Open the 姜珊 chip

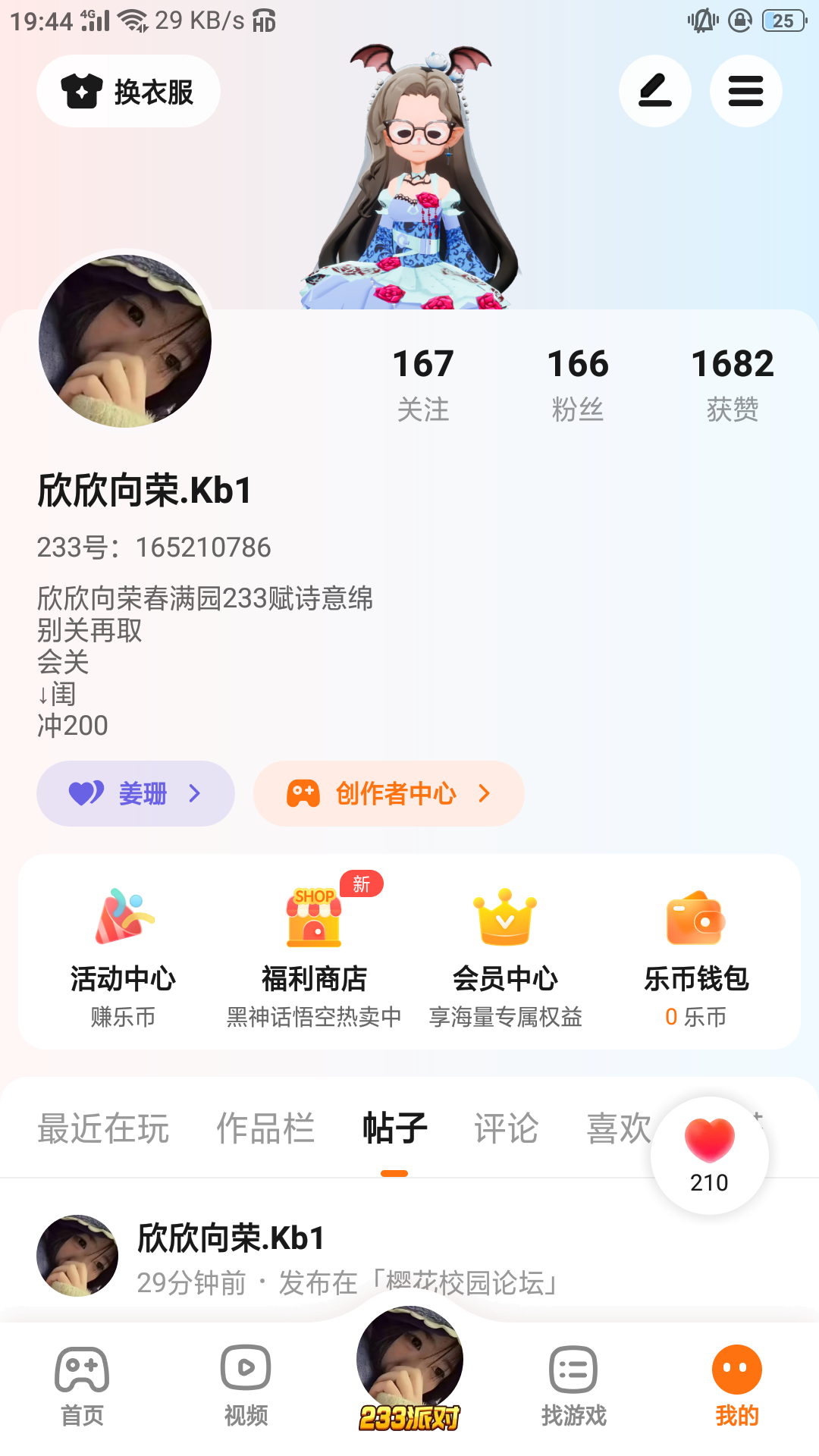(x=136, y=793)
